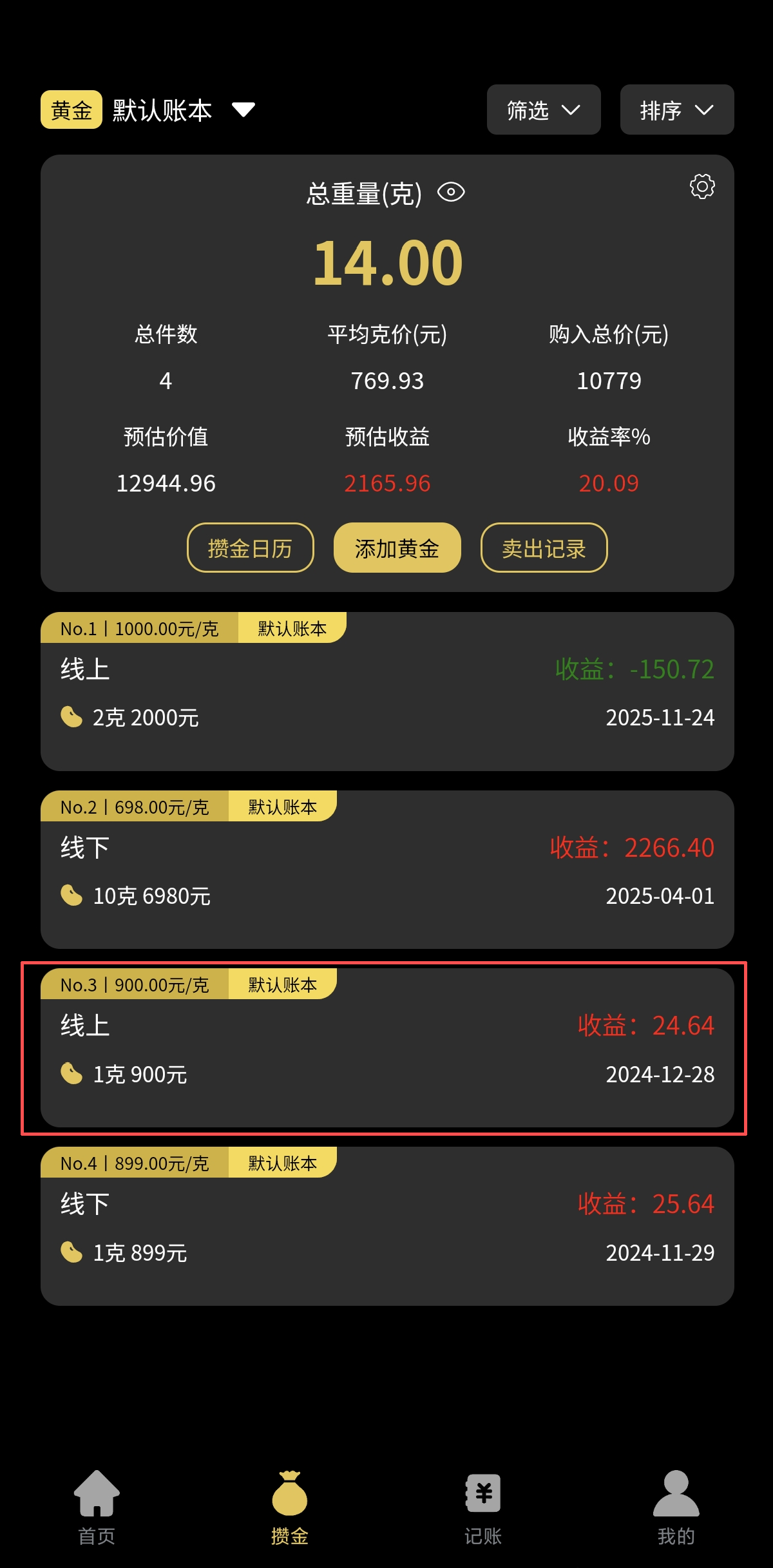Image resolution: width=773 pixels, height=1568 pixels.
Task: Expand the 默认账本 account book dropdown
Action: tap(243, 110)
